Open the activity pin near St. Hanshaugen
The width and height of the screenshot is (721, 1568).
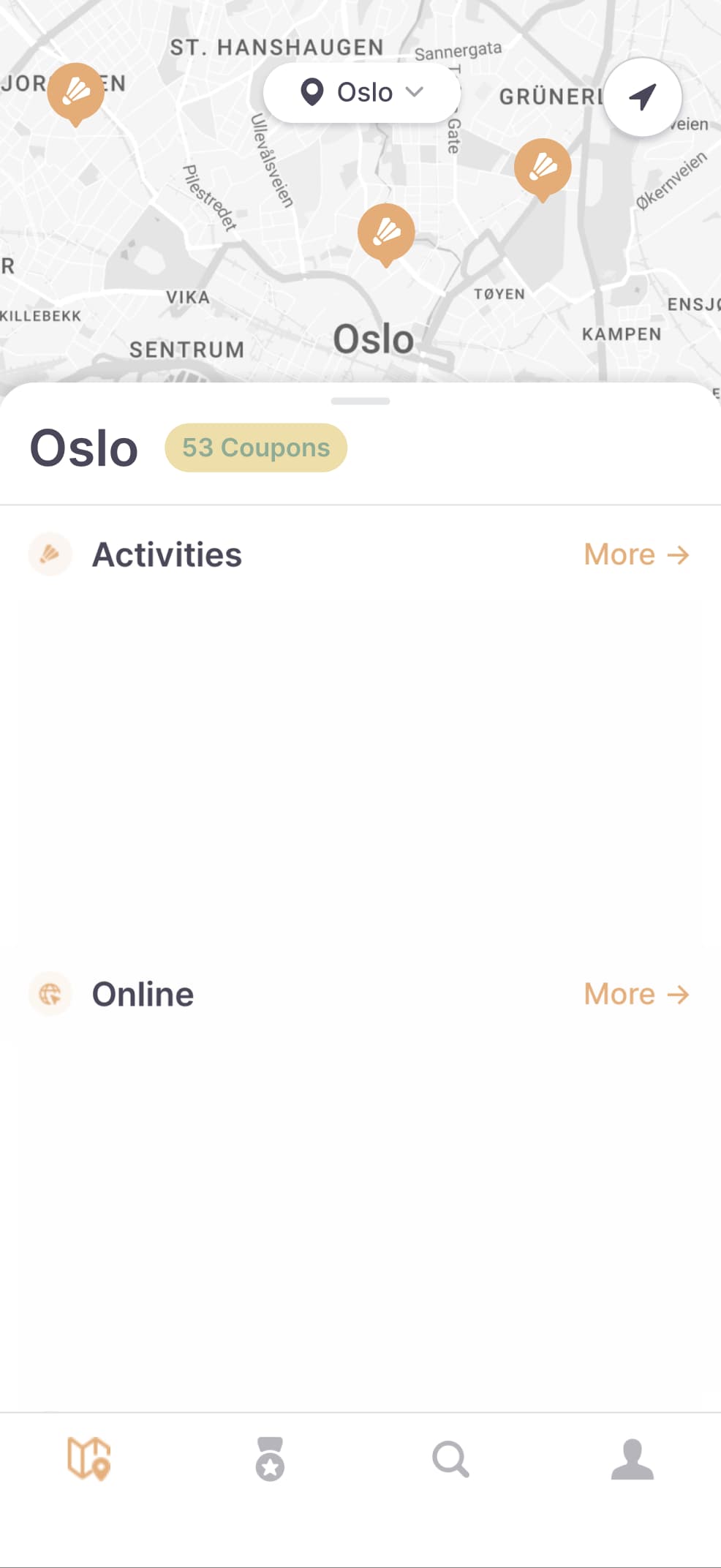pos(76,93)
